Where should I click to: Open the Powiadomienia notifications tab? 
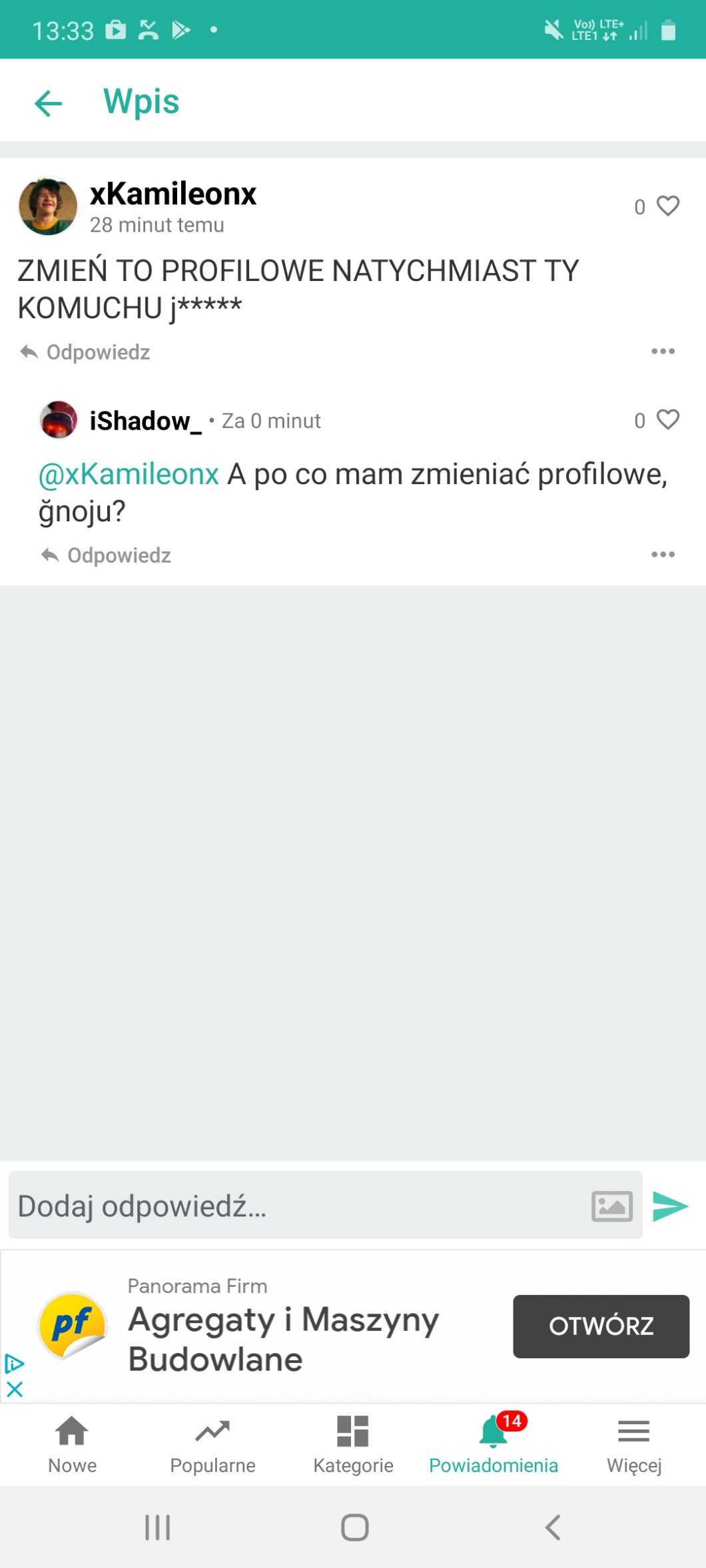pyautogui.click(x=494, y=1443)
